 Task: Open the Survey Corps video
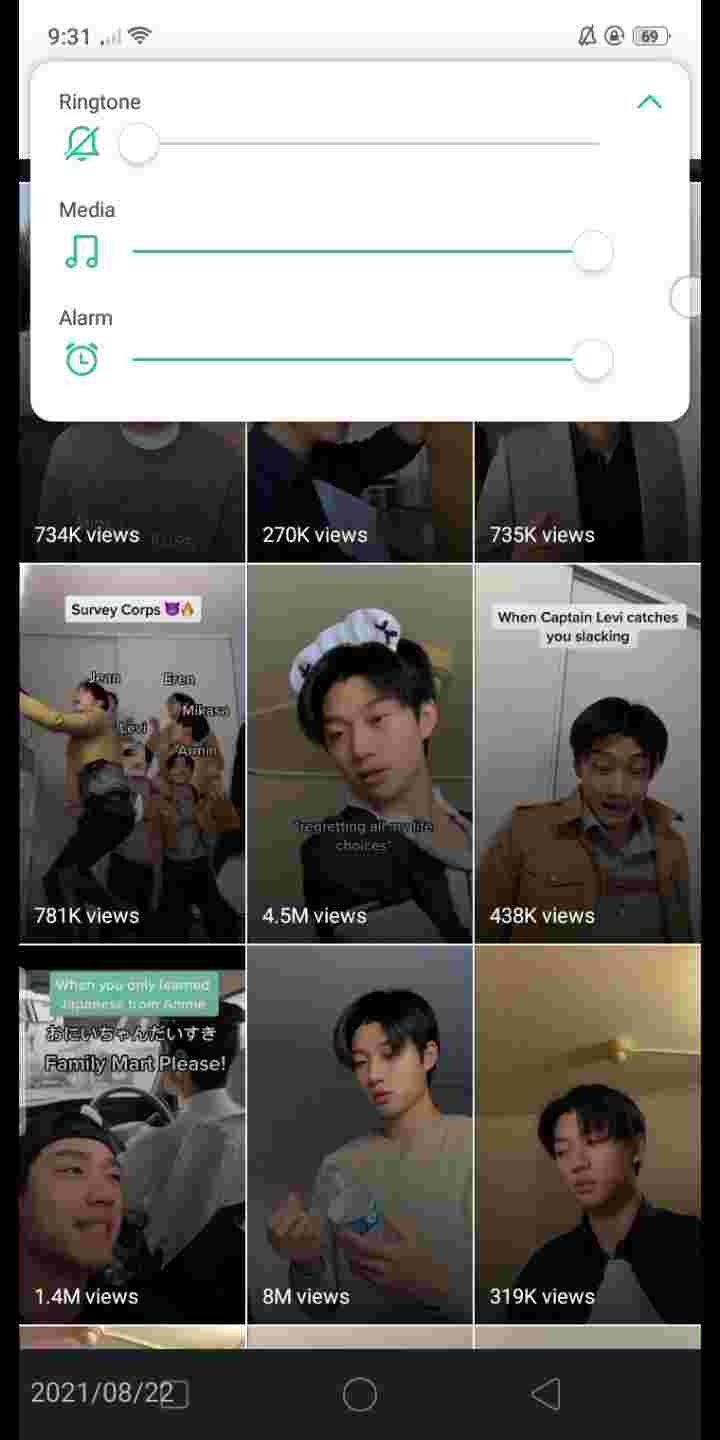coord(132,754)
